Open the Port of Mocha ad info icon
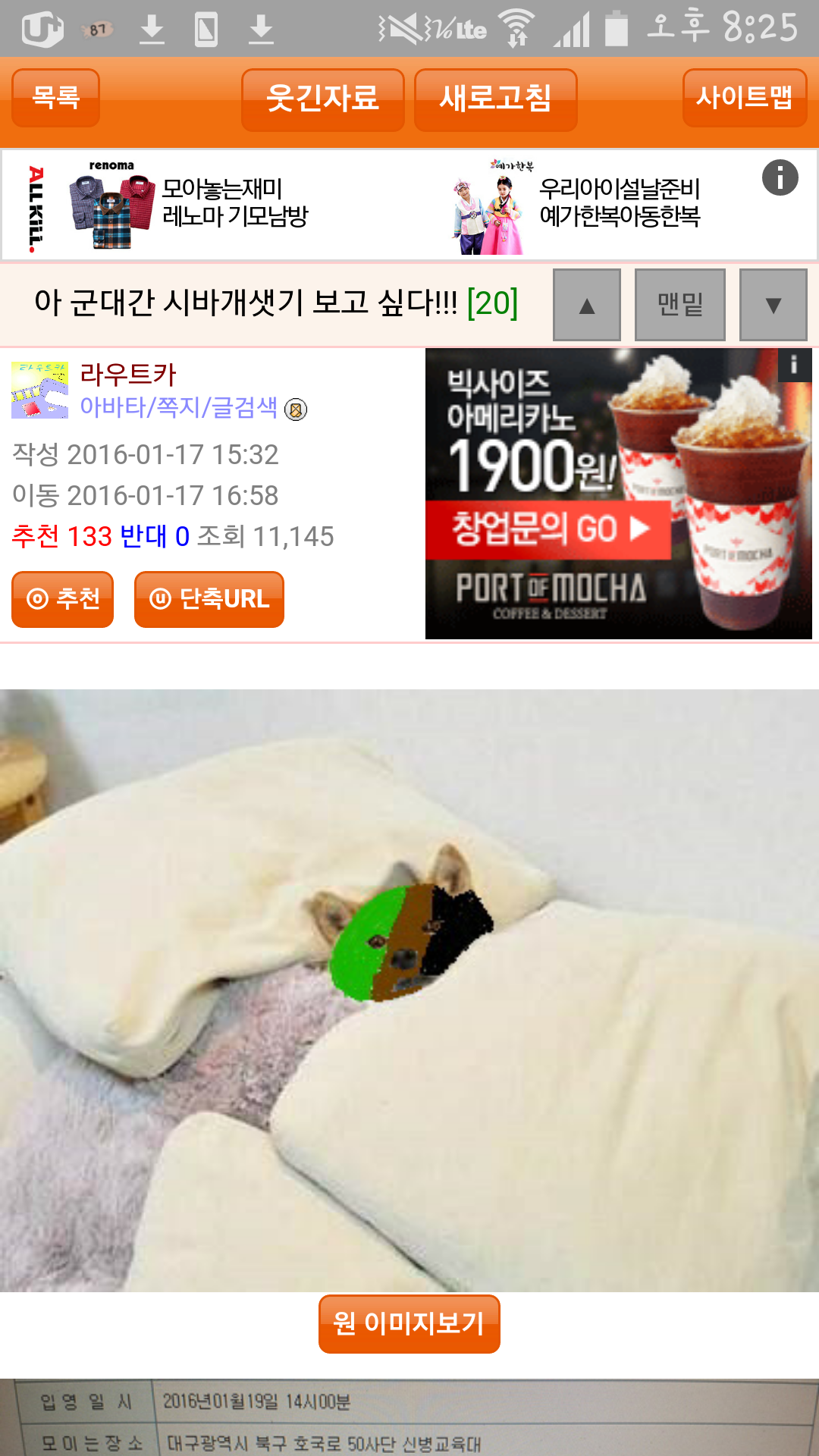Viewport: 819px width, 1456px height. click(794, 365)
